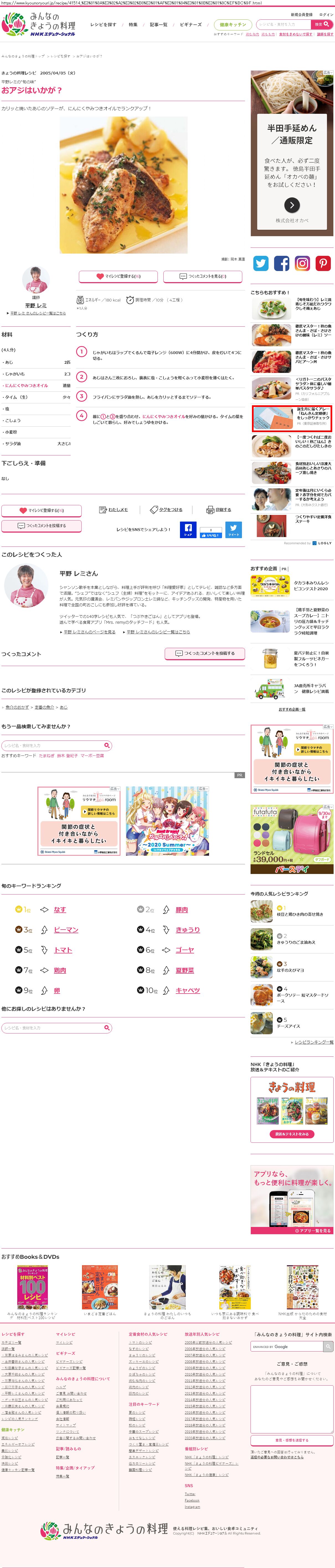Go to the 特集 section
Viewport: 335px width, 1568px height.
click(133, 25)
